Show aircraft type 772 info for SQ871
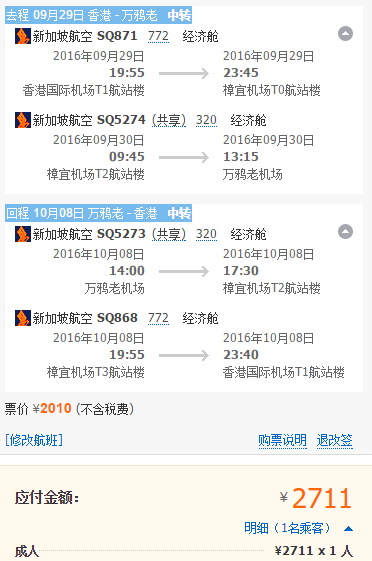 coord(158,36)
